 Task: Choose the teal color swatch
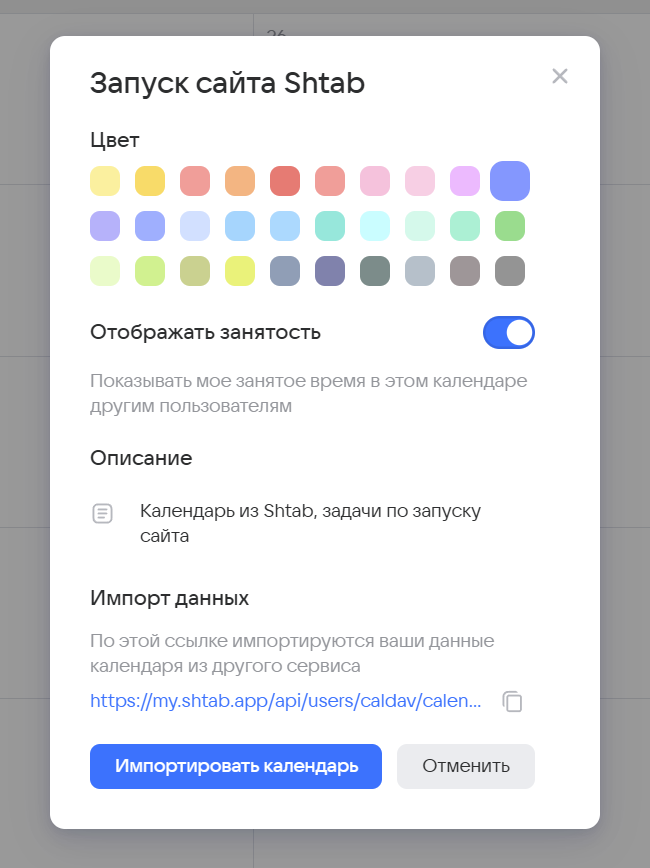tap(330, 226)
